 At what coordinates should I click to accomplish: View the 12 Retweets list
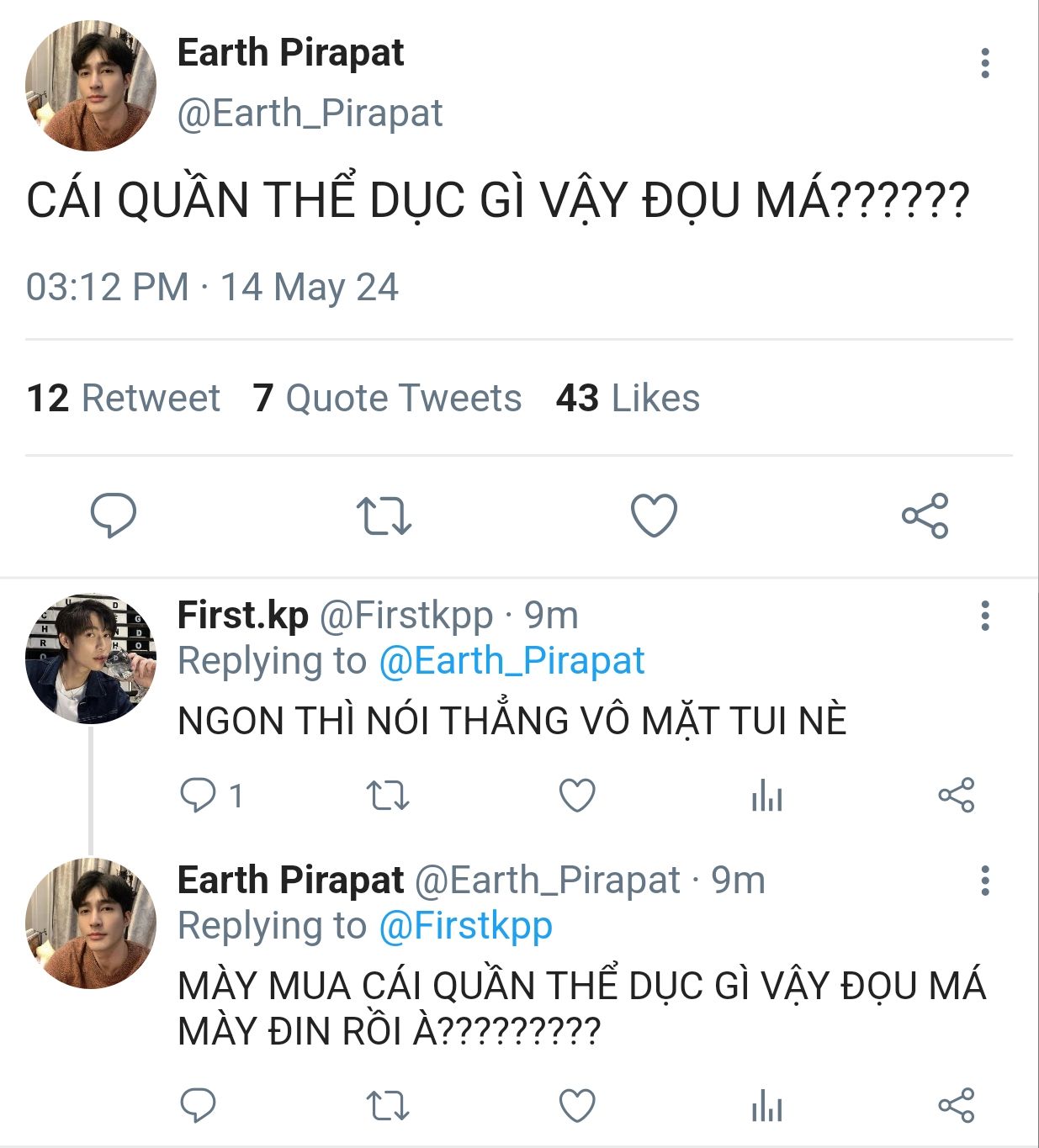click(x=123, y=398)
